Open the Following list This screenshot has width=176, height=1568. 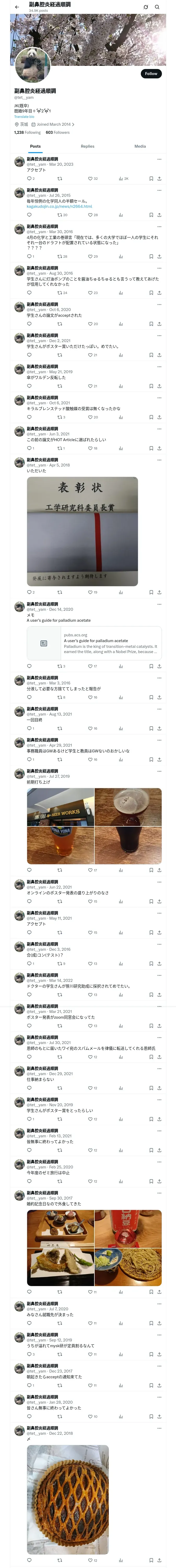(x=27, y=132)
